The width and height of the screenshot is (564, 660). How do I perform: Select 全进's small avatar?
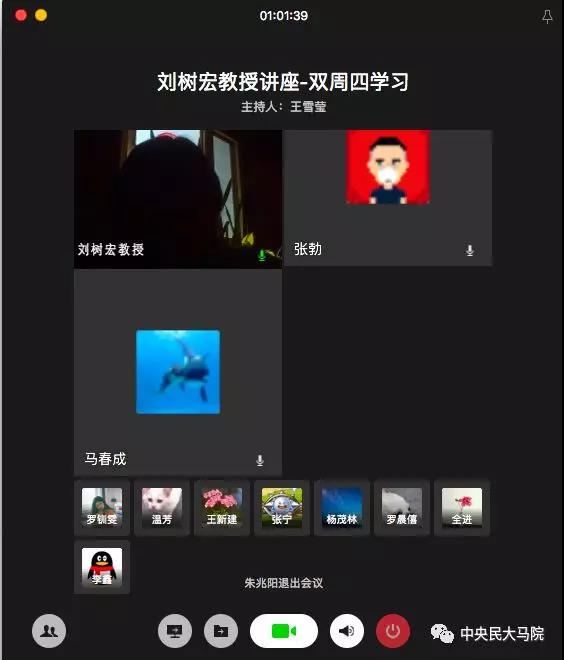462,508
